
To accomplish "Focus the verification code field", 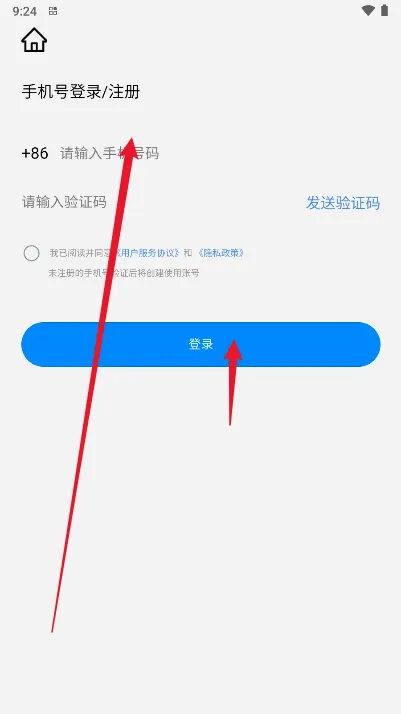I will 159,202.
